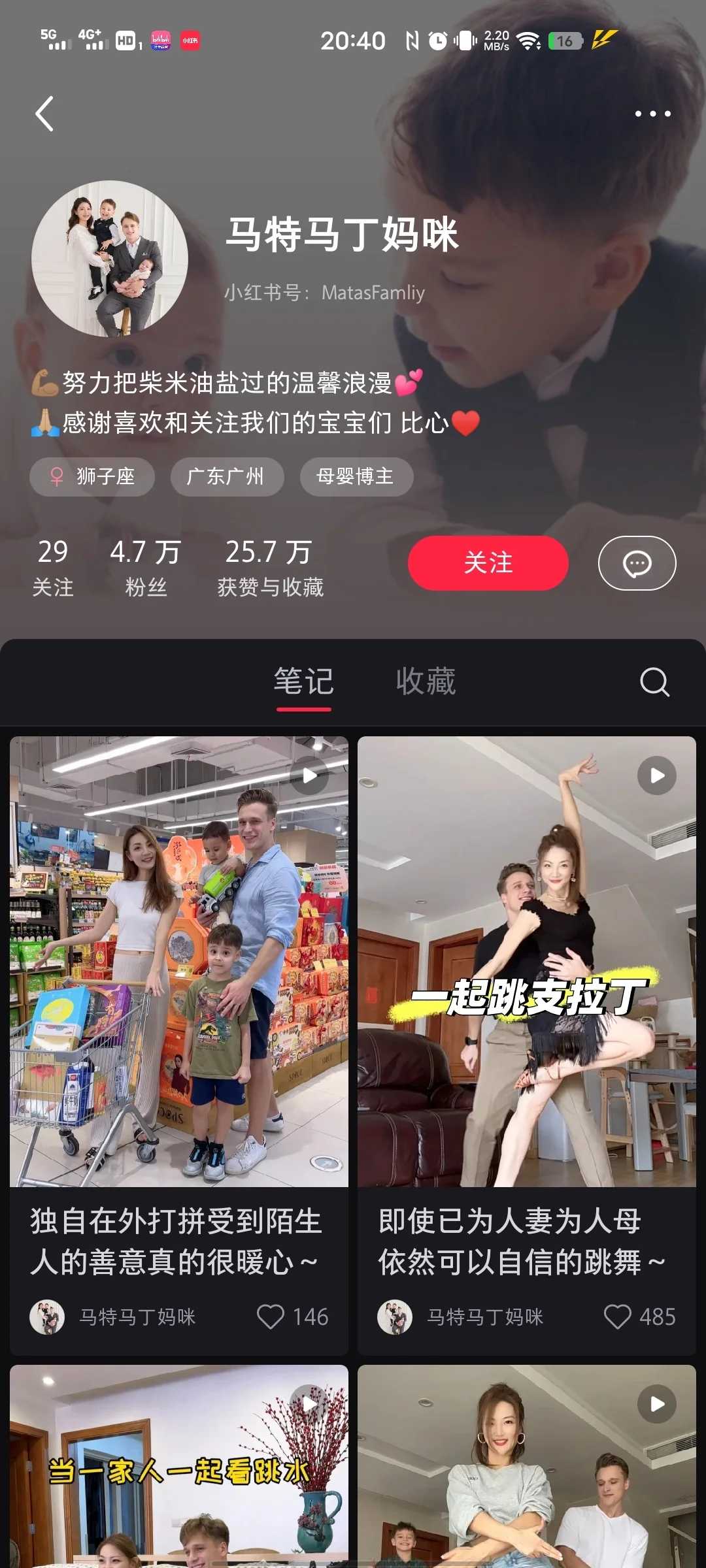Like the note with 146 likes
706x1568 pixels.
[271, 1316]
